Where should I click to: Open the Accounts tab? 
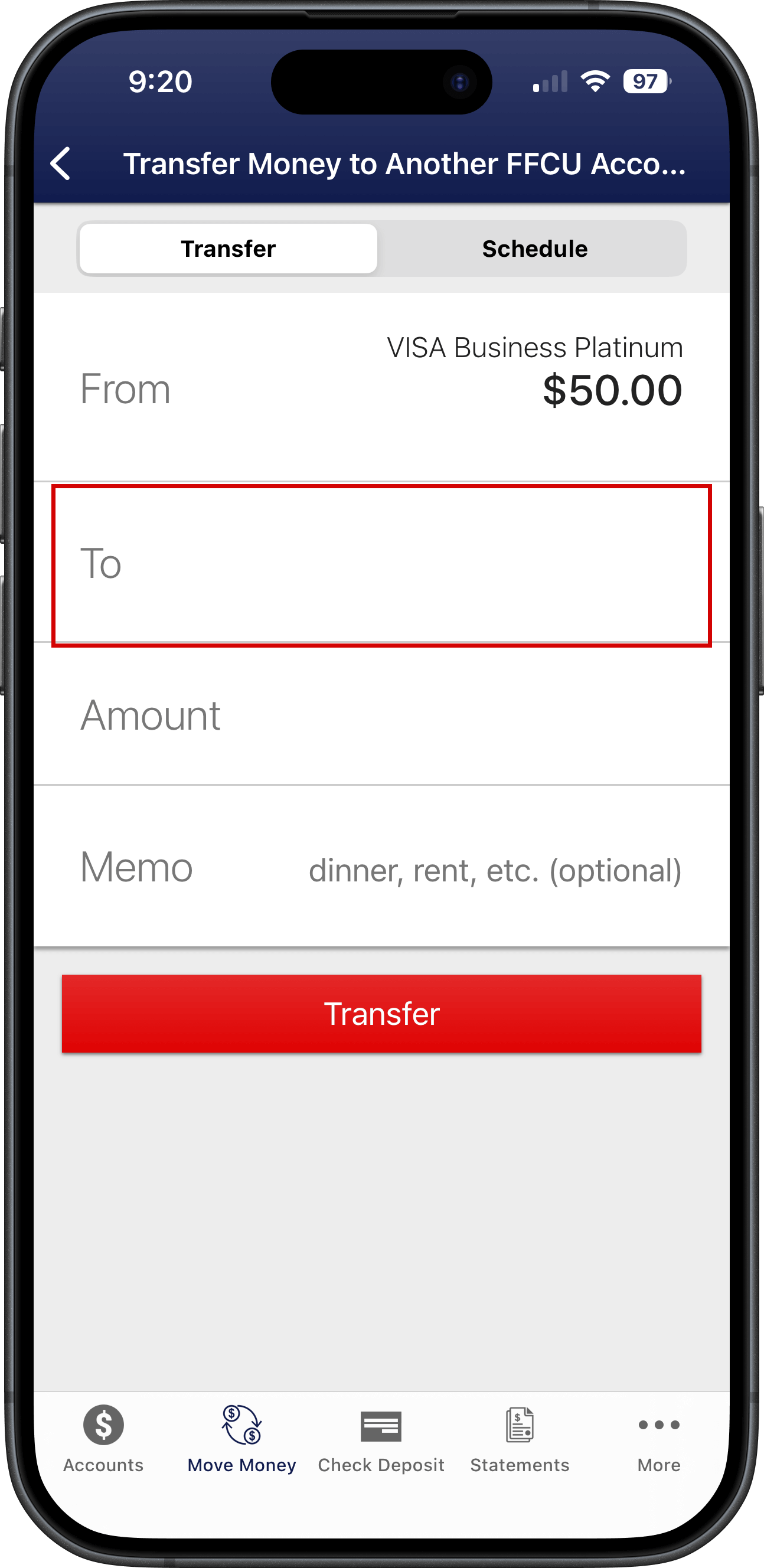103,1438
